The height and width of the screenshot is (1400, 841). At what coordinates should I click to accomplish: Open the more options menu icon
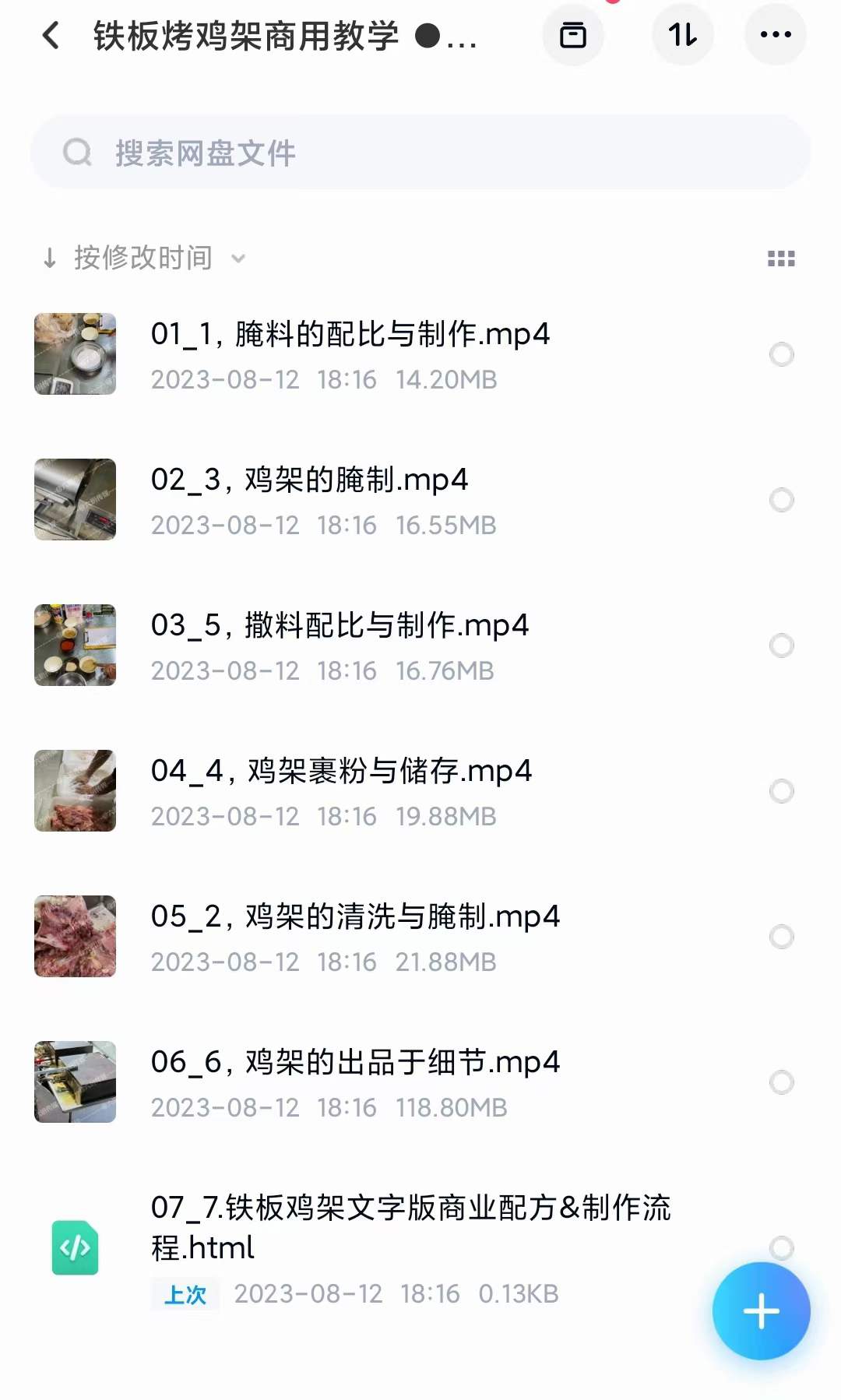coord(776,34)
